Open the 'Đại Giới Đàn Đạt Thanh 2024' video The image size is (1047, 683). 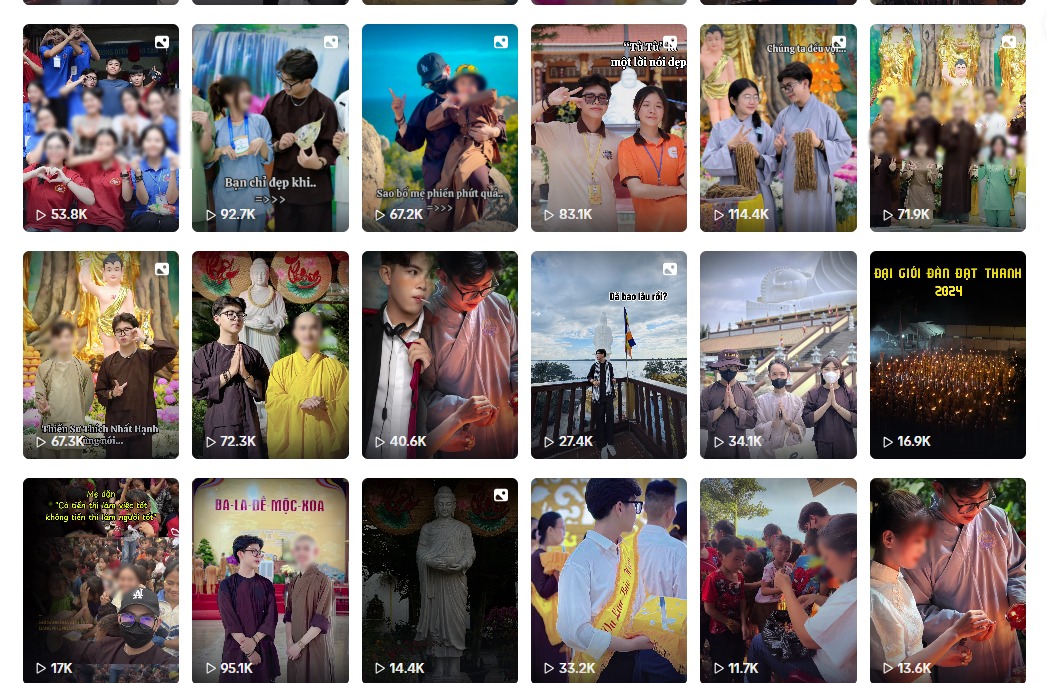[947, 354]
